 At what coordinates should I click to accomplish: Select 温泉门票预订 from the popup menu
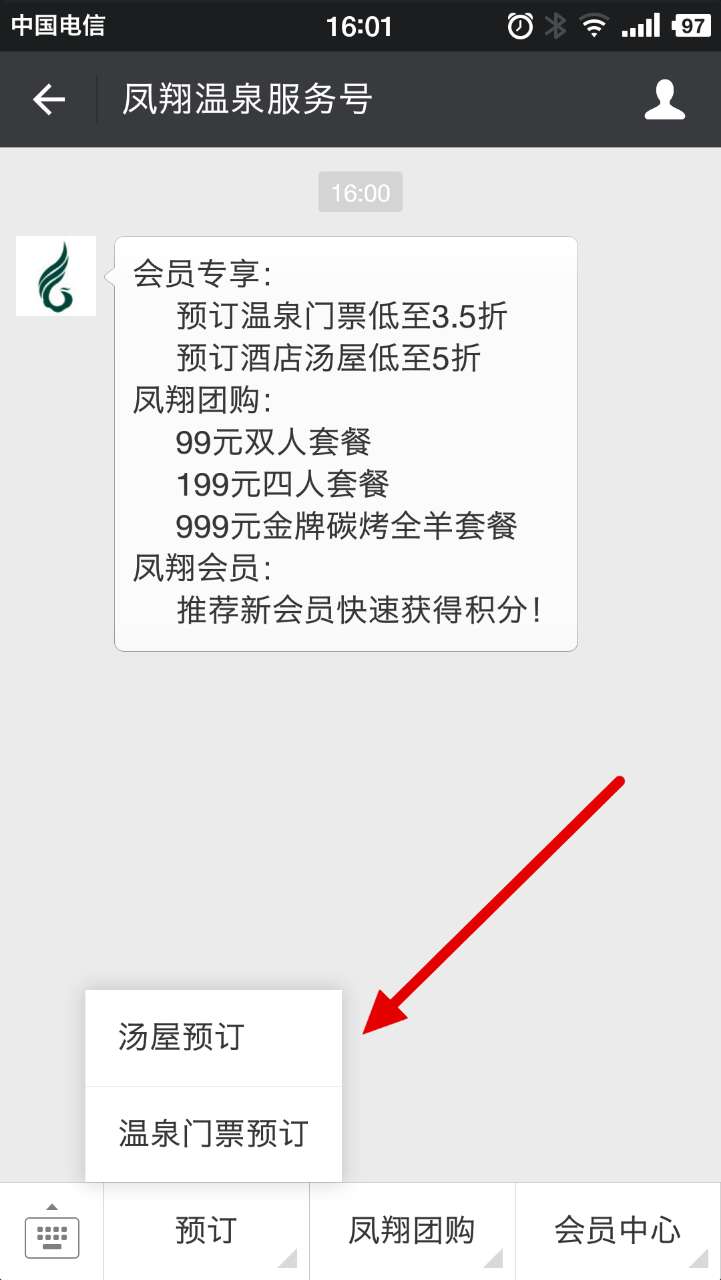pyautogui.click(x=213, y=1134)
